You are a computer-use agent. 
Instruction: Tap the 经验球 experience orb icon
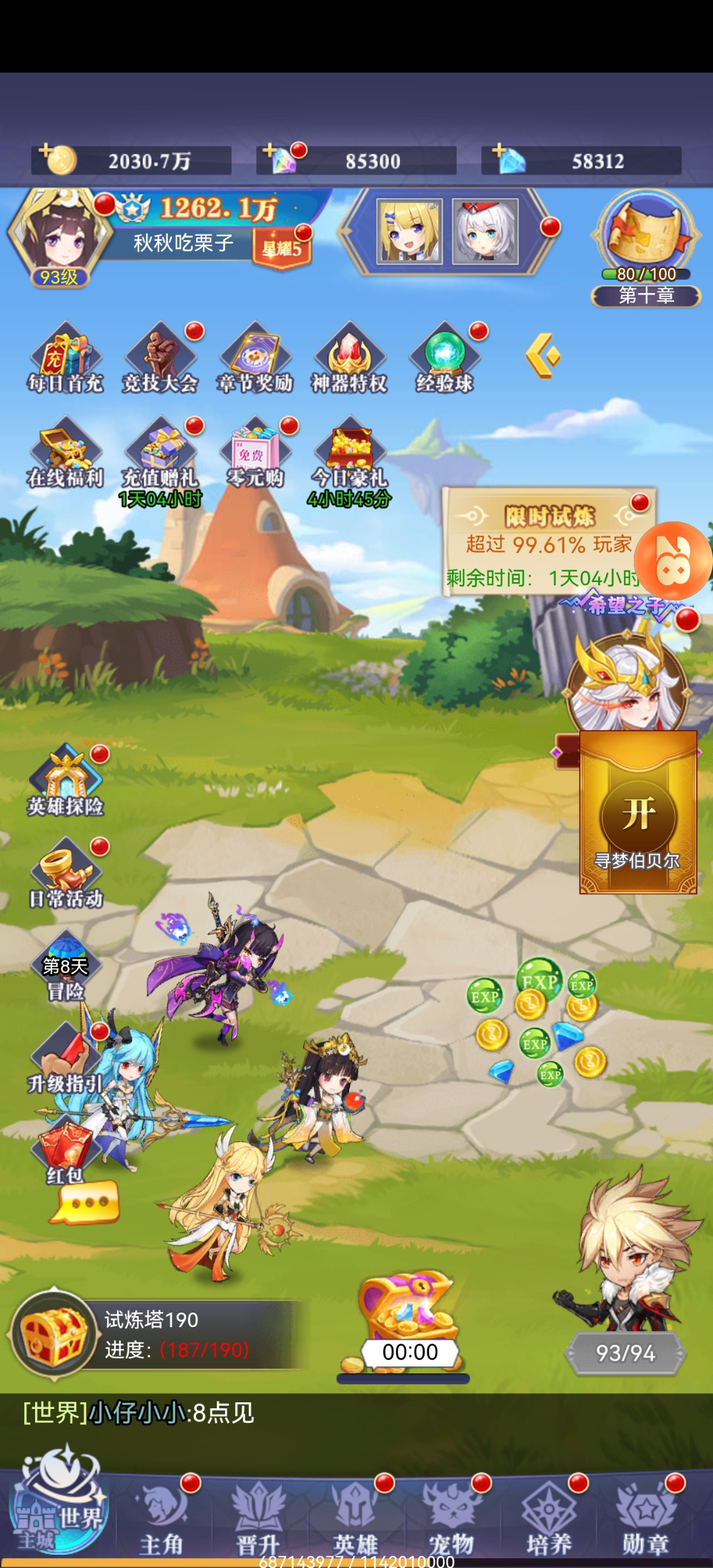click(444, 358)
